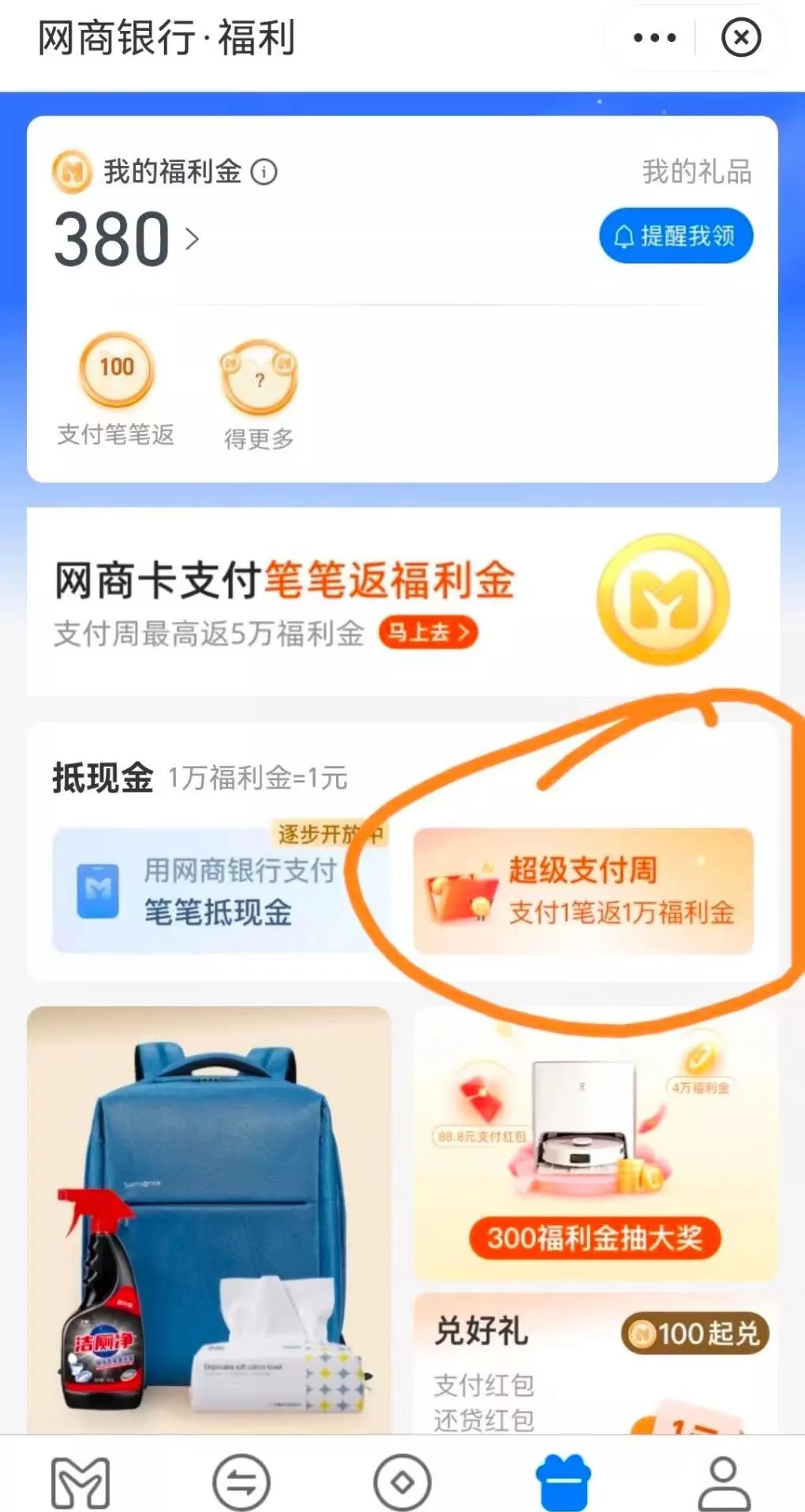805x1512 pixels.
Task: Tap the 提醒我领 button
Action: tap(676, 235)
